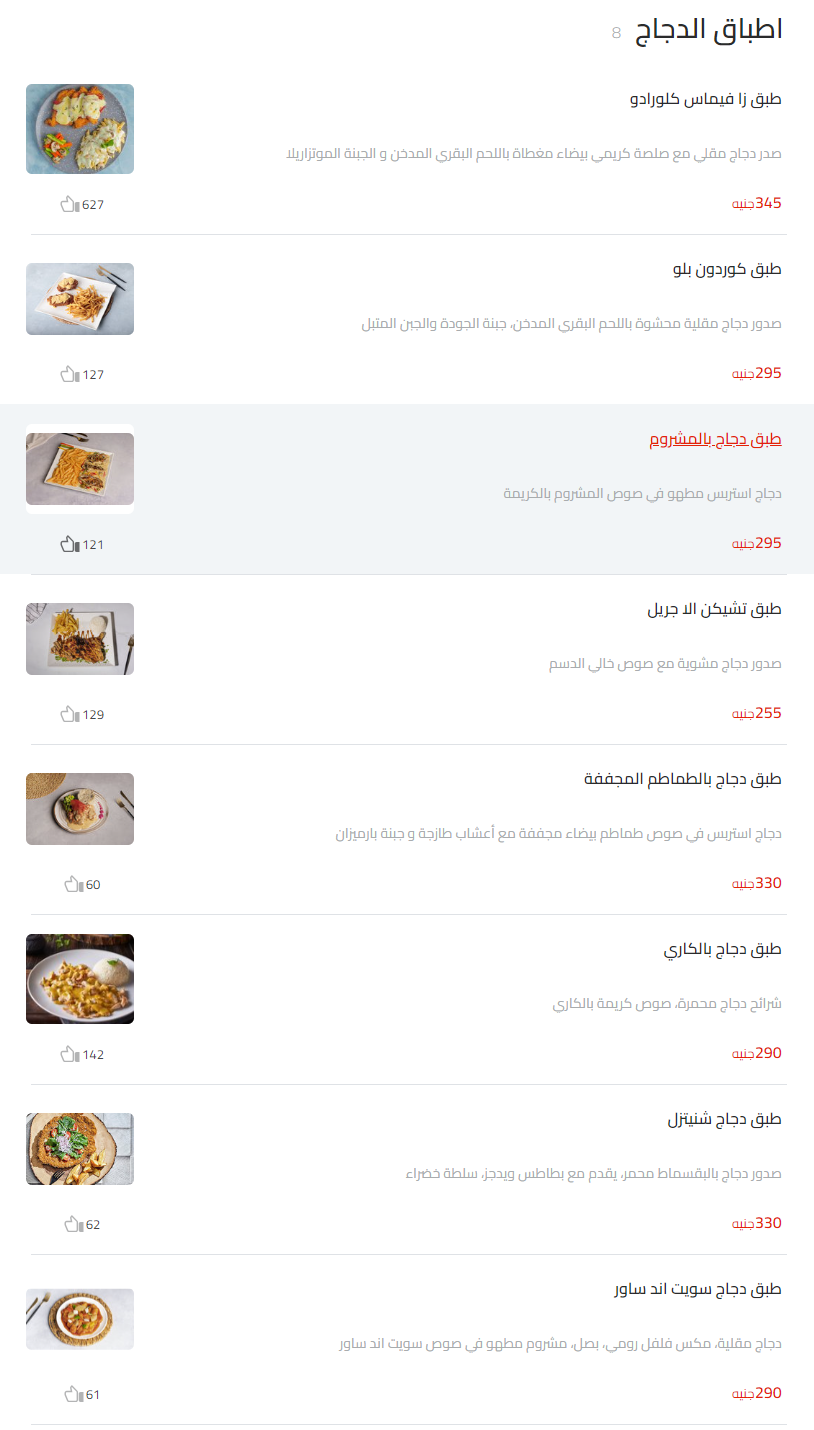View the curry chicken dish image
The width and height of the screenshot is (814, 1430).
pos(80,979)
